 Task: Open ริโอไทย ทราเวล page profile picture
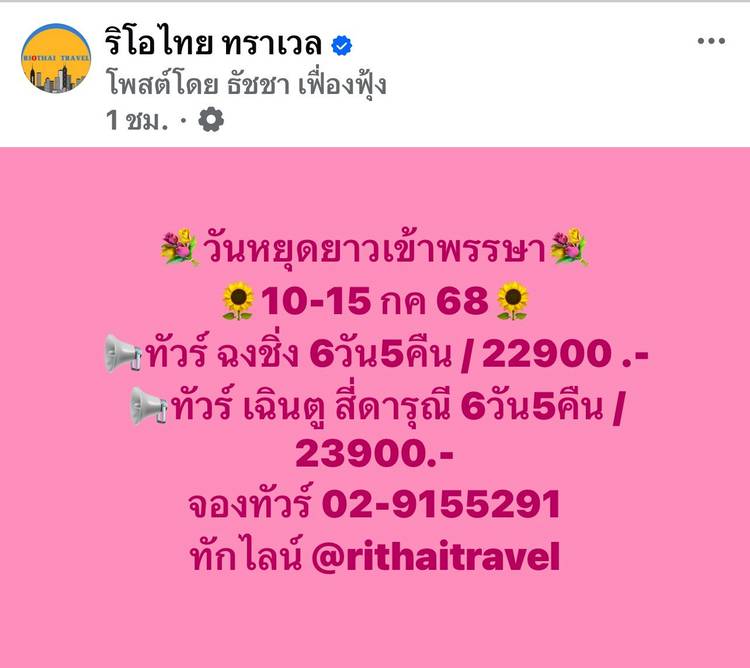(x=55, y=59)
